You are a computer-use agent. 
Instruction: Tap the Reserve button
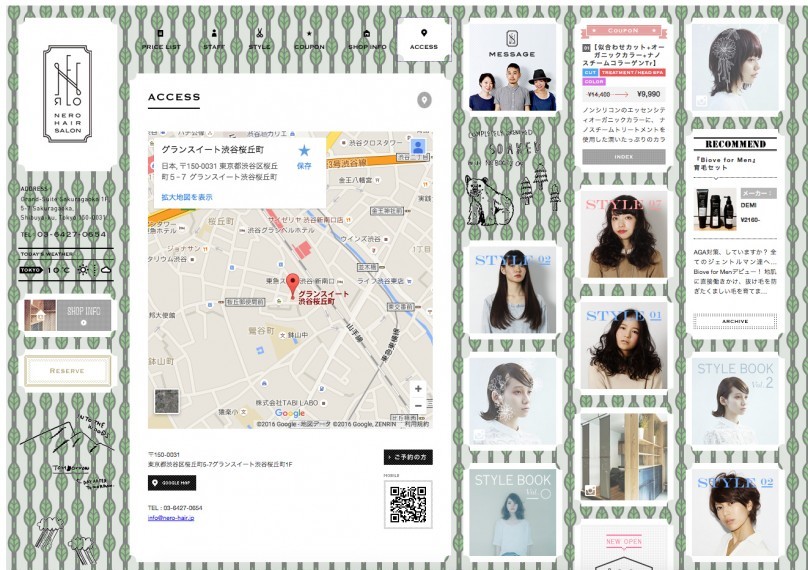click(x=68, y=371)
